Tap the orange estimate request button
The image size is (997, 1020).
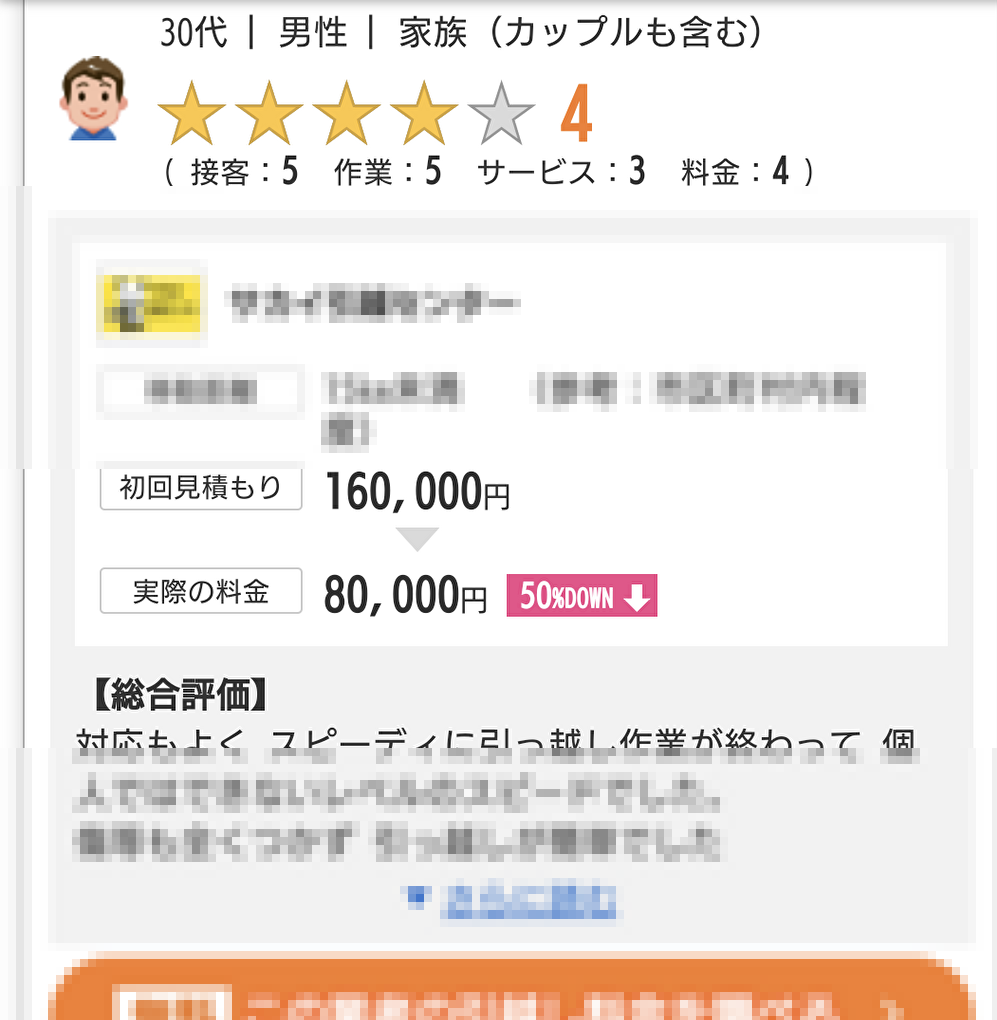click(510, 994)
